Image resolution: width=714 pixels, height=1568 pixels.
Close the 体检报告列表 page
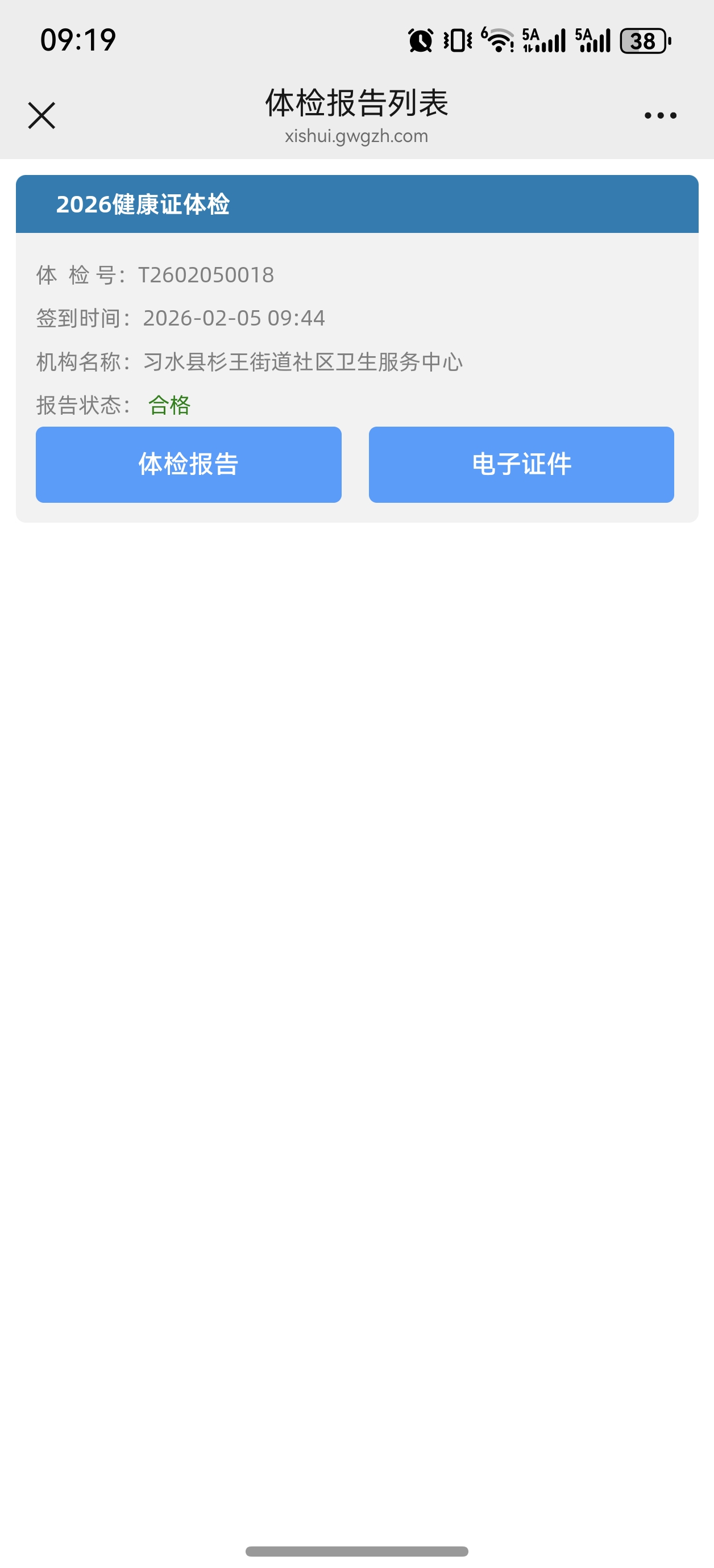(x=41, y=116)
